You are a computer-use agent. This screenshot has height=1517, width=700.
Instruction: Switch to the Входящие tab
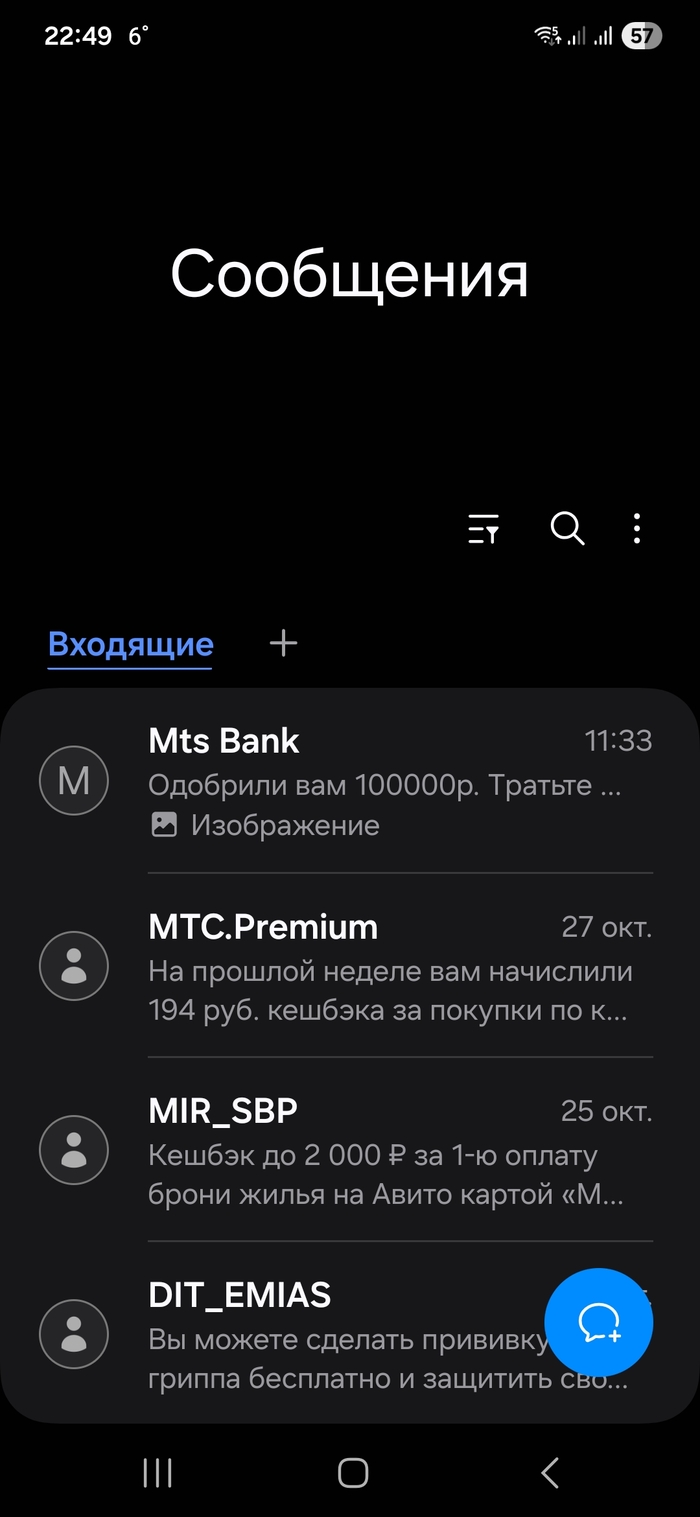[x=131, y=644]
